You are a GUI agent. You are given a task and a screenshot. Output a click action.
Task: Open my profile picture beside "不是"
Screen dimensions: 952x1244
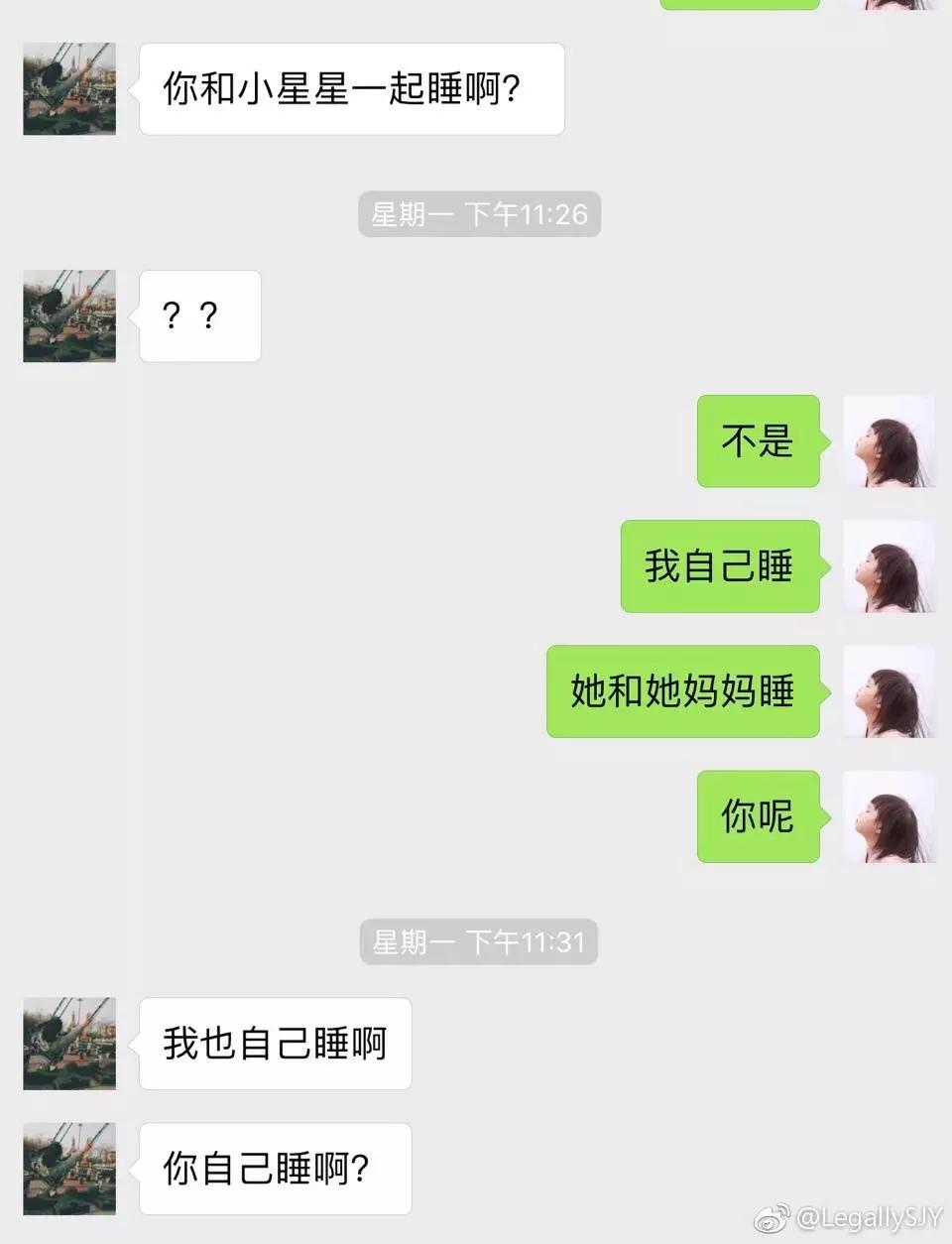pyautogui.click(x=889, y=441)
